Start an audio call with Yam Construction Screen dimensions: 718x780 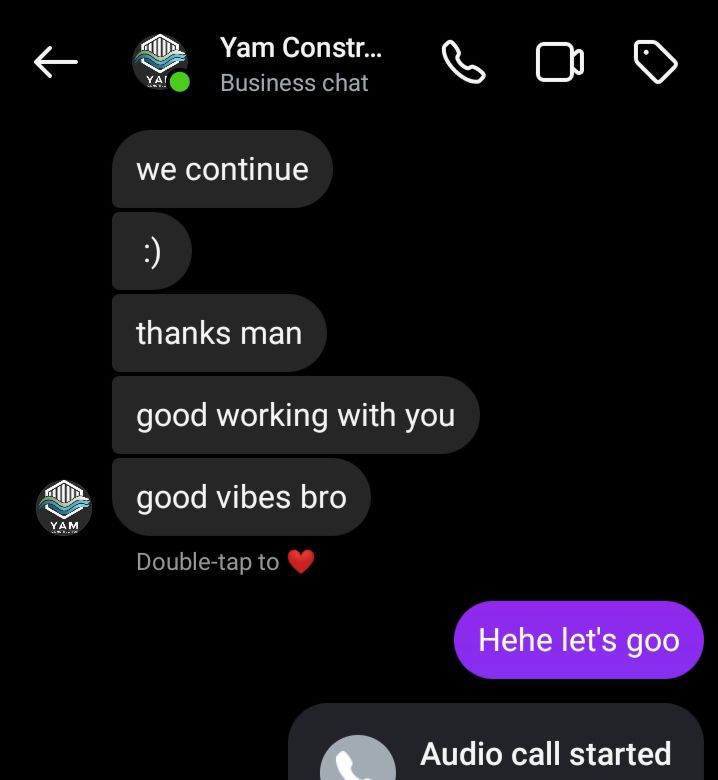pyautogui.click(x=463, y=63)
